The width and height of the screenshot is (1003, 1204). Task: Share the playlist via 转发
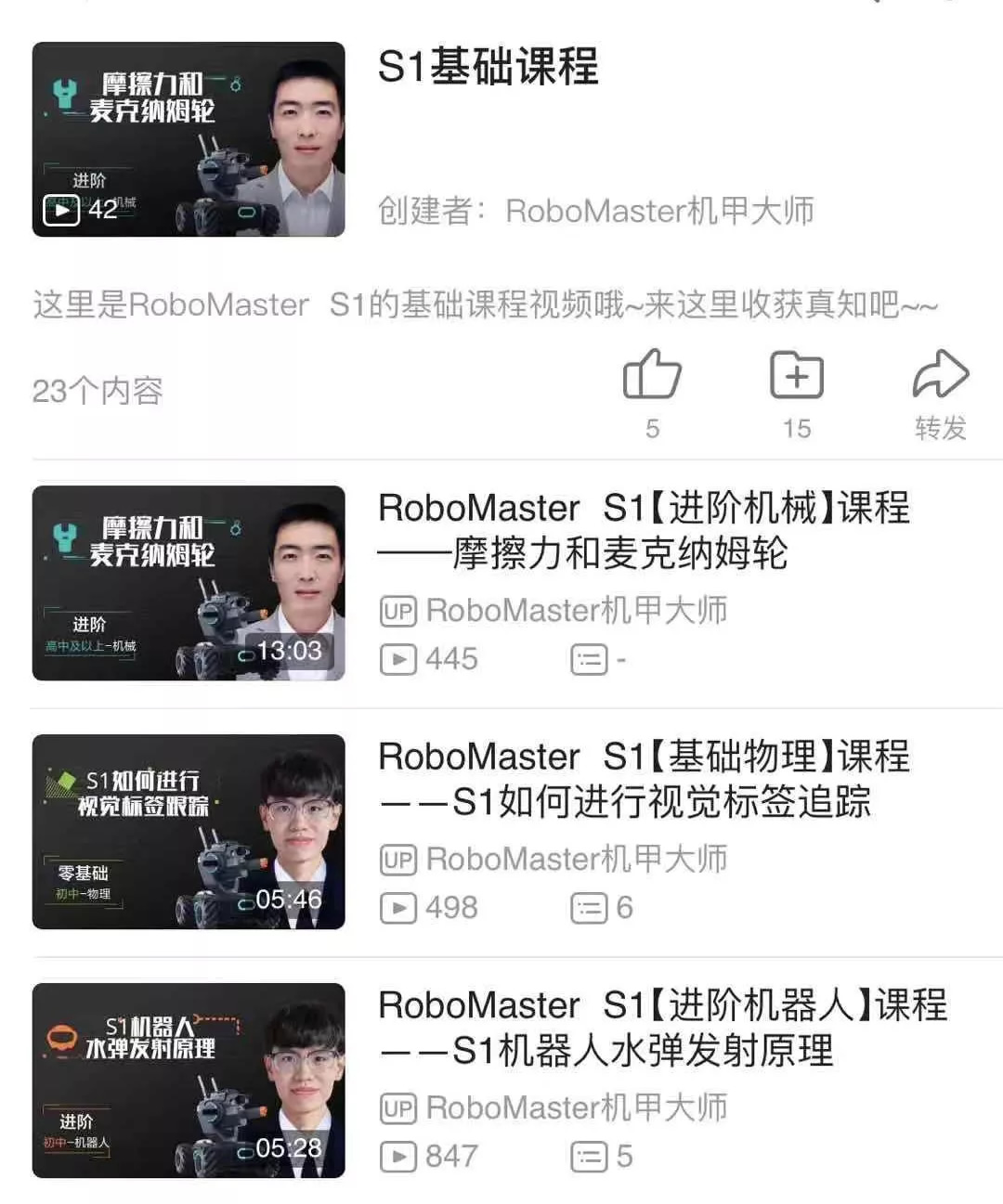pos(940,376)
